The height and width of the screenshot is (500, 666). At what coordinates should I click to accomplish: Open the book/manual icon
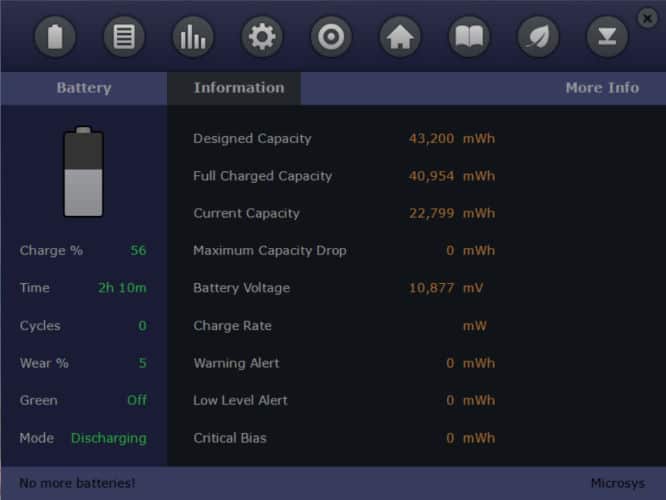(x=469, y=38)
